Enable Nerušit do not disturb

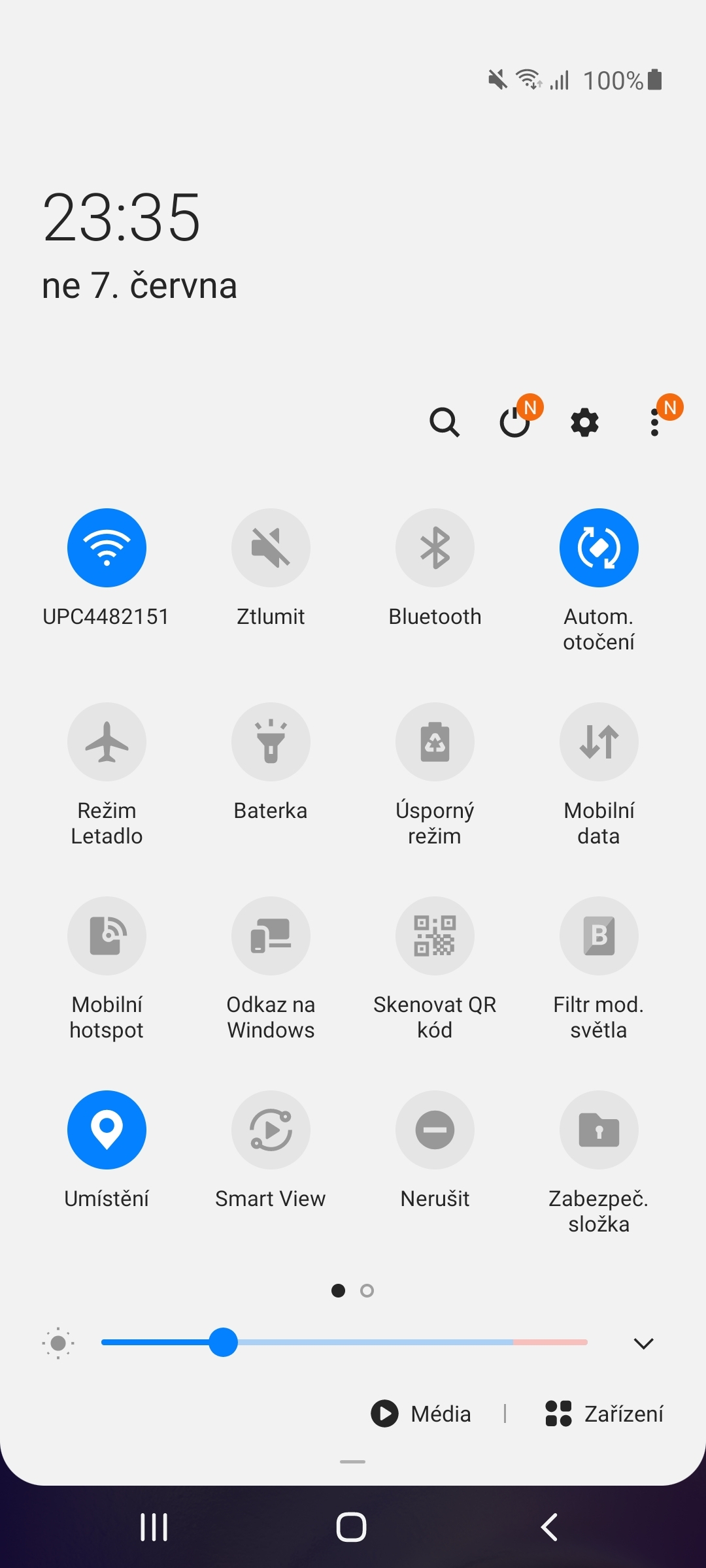(435, 1130)
